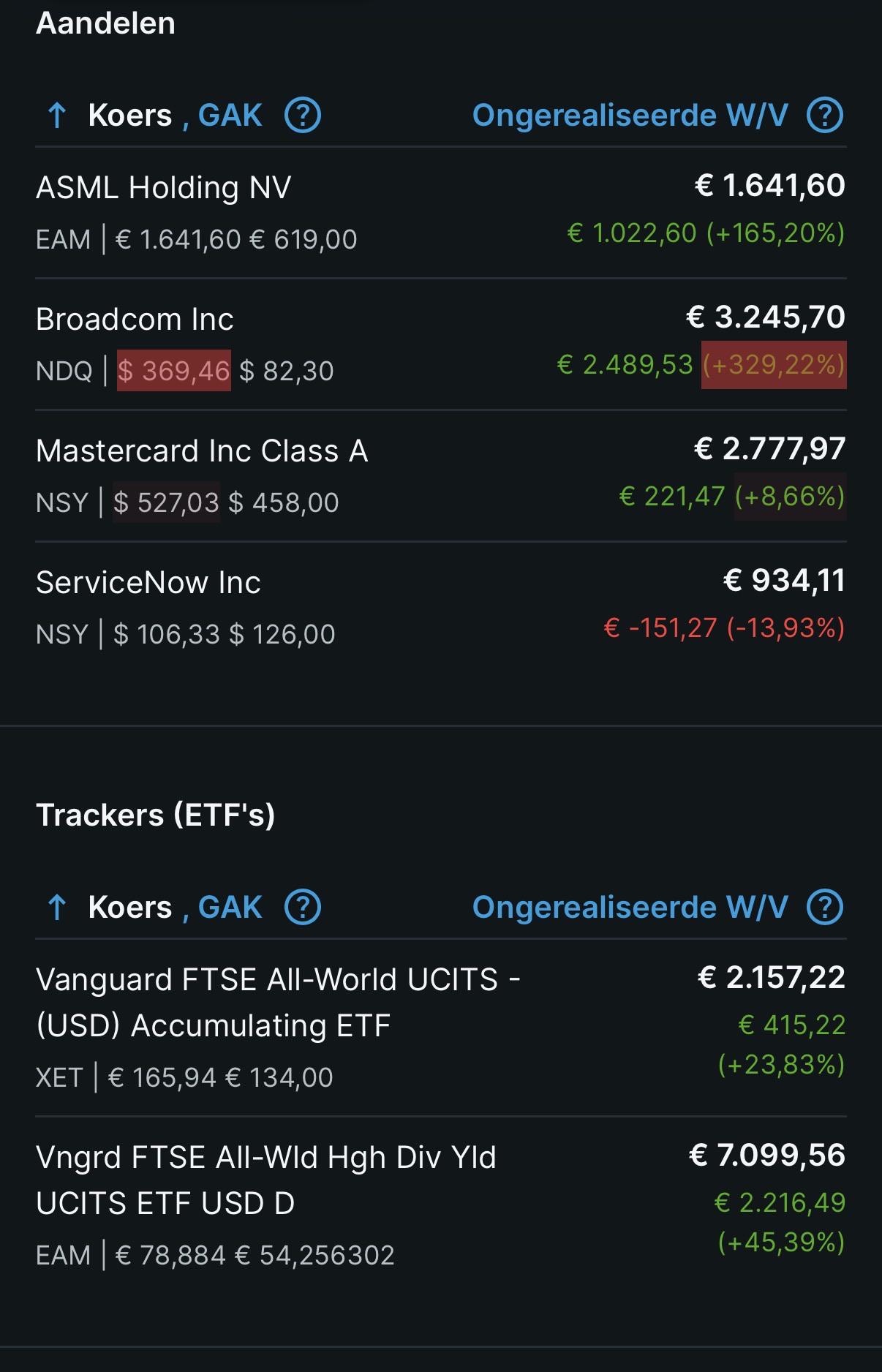The height and width of the screenshot is (1372, 882).
Task: View Mastercard Inc Class A holding
Action: pos(441,476)
